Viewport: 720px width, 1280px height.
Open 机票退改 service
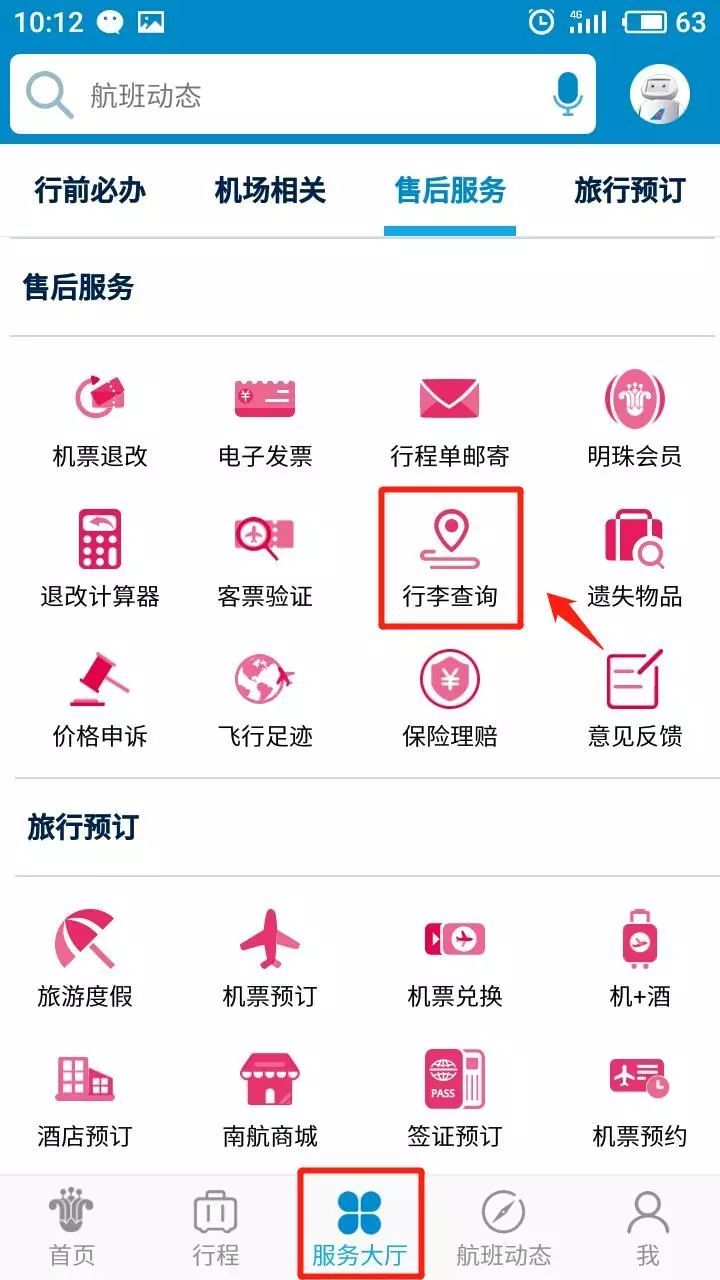(100, 420)
